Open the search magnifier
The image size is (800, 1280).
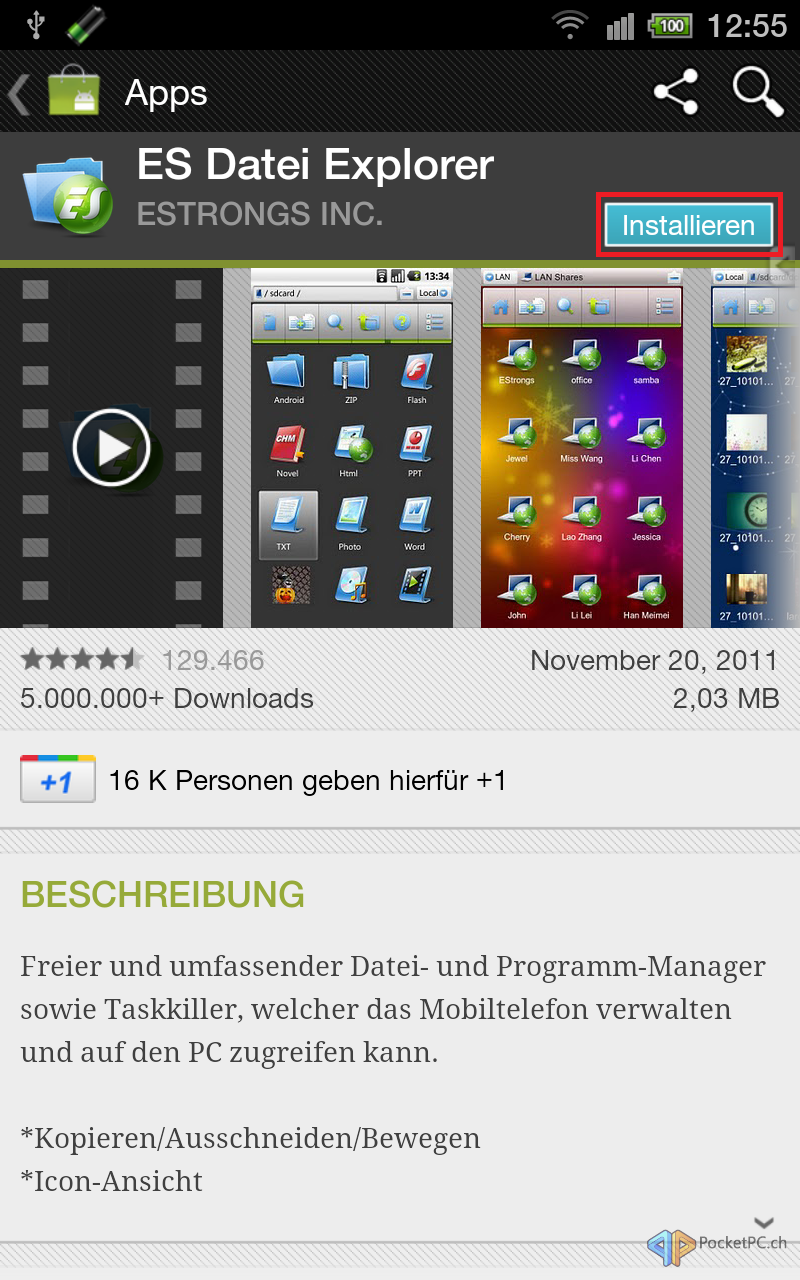tap(758, 92)
